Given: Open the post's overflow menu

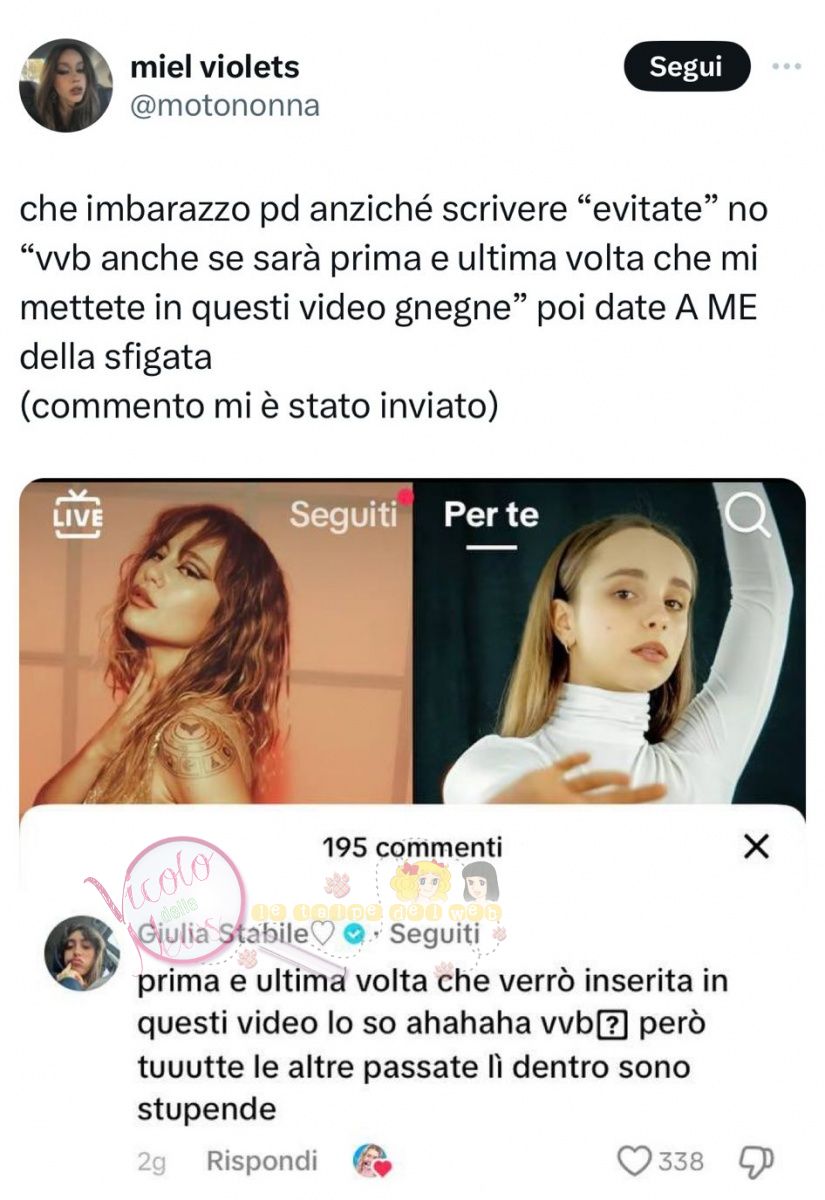Looking at the screenshot, I should click(x=787, y=67).
